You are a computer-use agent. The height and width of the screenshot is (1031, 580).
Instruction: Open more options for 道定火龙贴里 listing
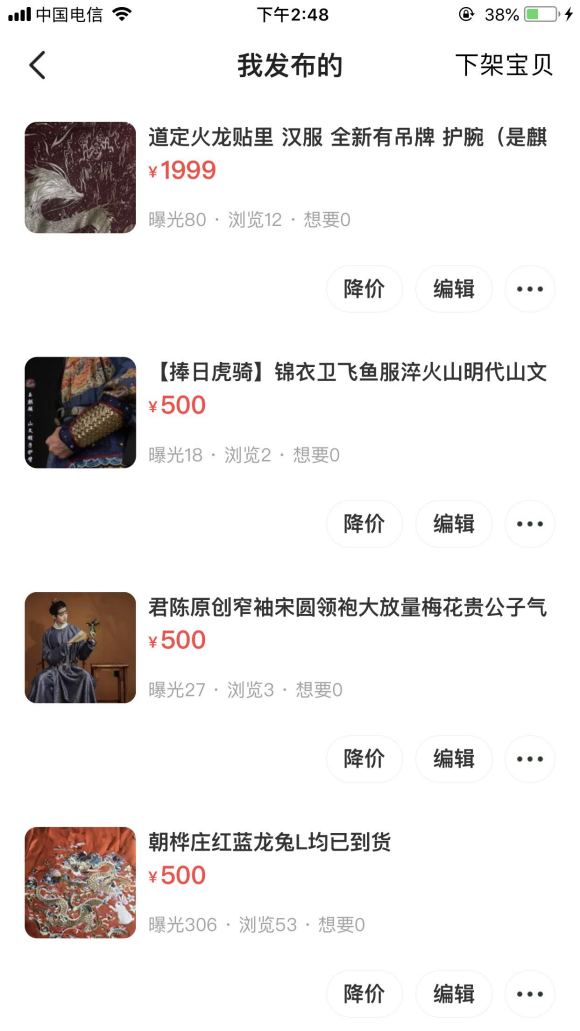529,289
